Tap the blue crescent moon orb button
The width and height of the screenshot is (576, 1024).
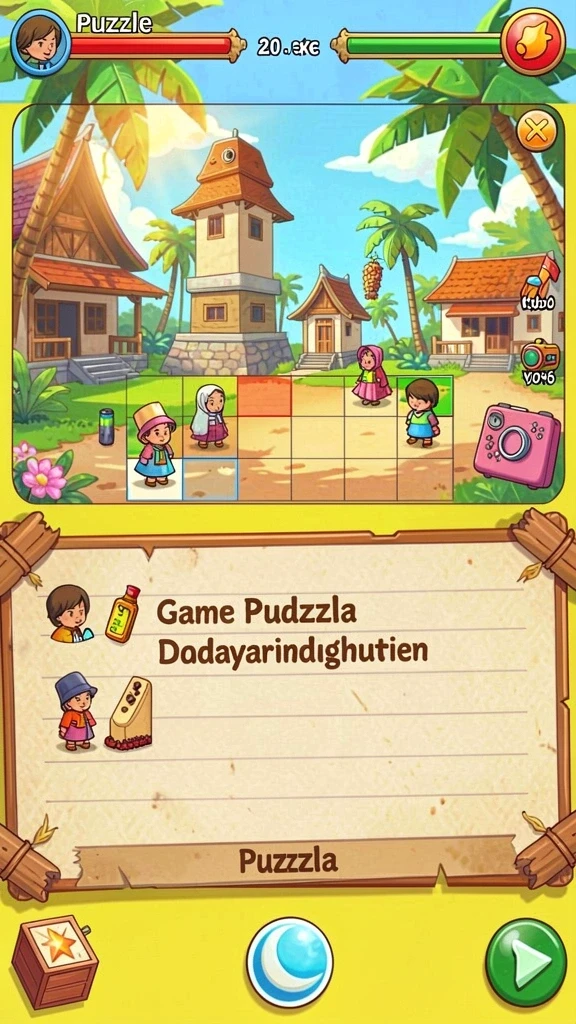point(289,961)
